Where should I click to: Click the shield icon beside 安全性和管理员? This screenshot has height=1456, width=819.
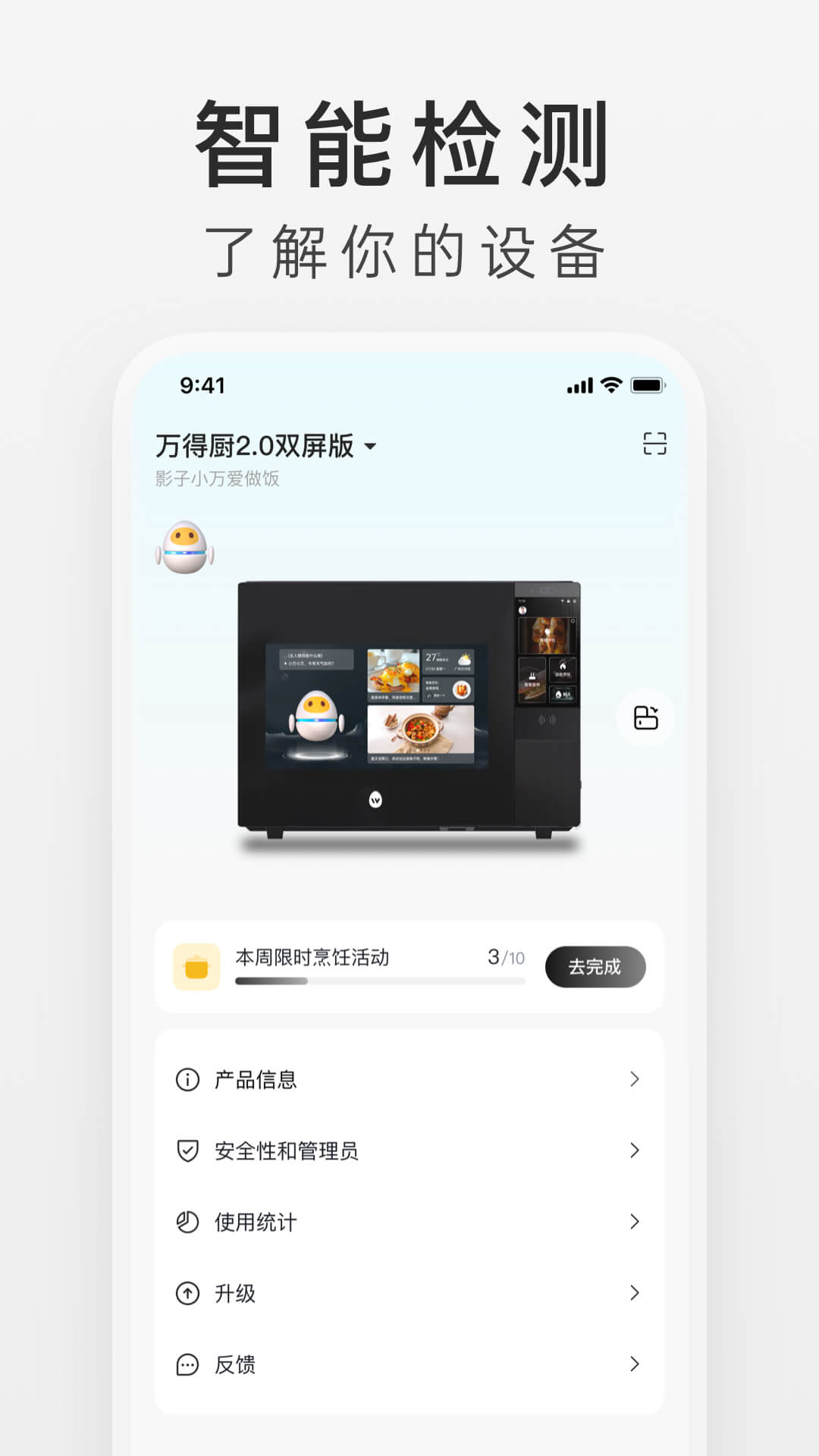[x=184, y=1151]
